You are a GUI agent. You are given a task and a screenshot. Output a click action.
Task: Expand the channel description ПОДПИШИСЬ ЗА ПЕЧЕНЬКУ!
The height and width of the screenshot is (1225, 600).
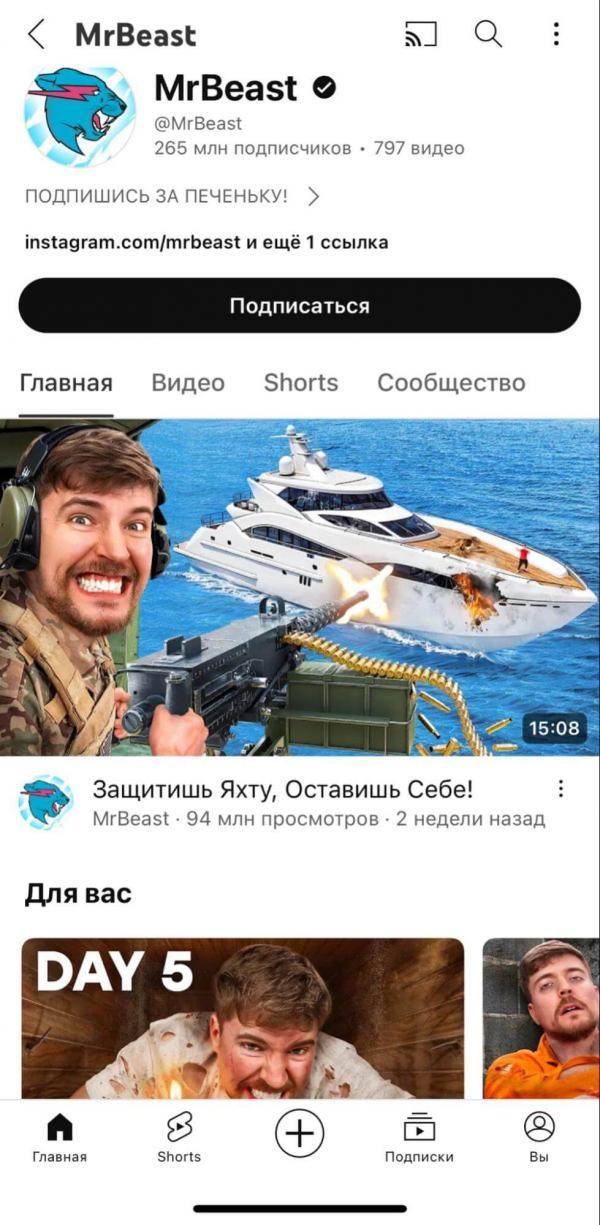[x=172, y=196]
